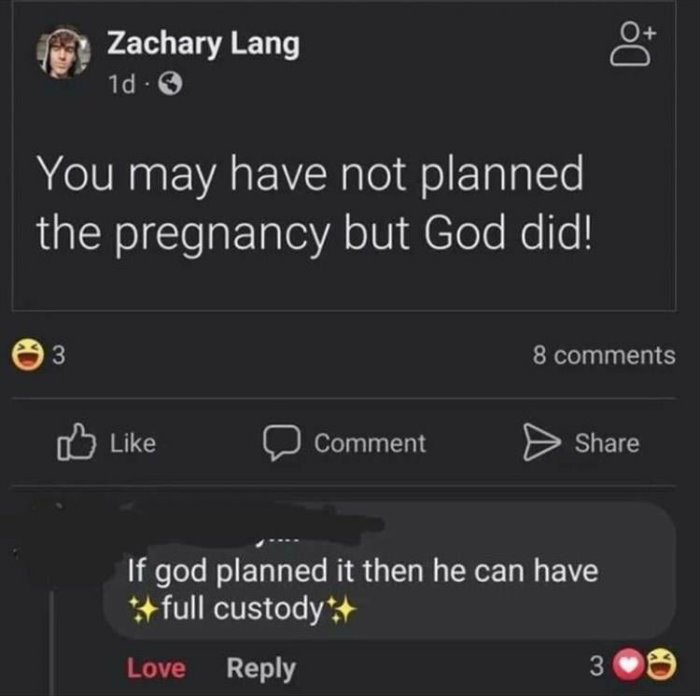See who reacted to the post

38,355
